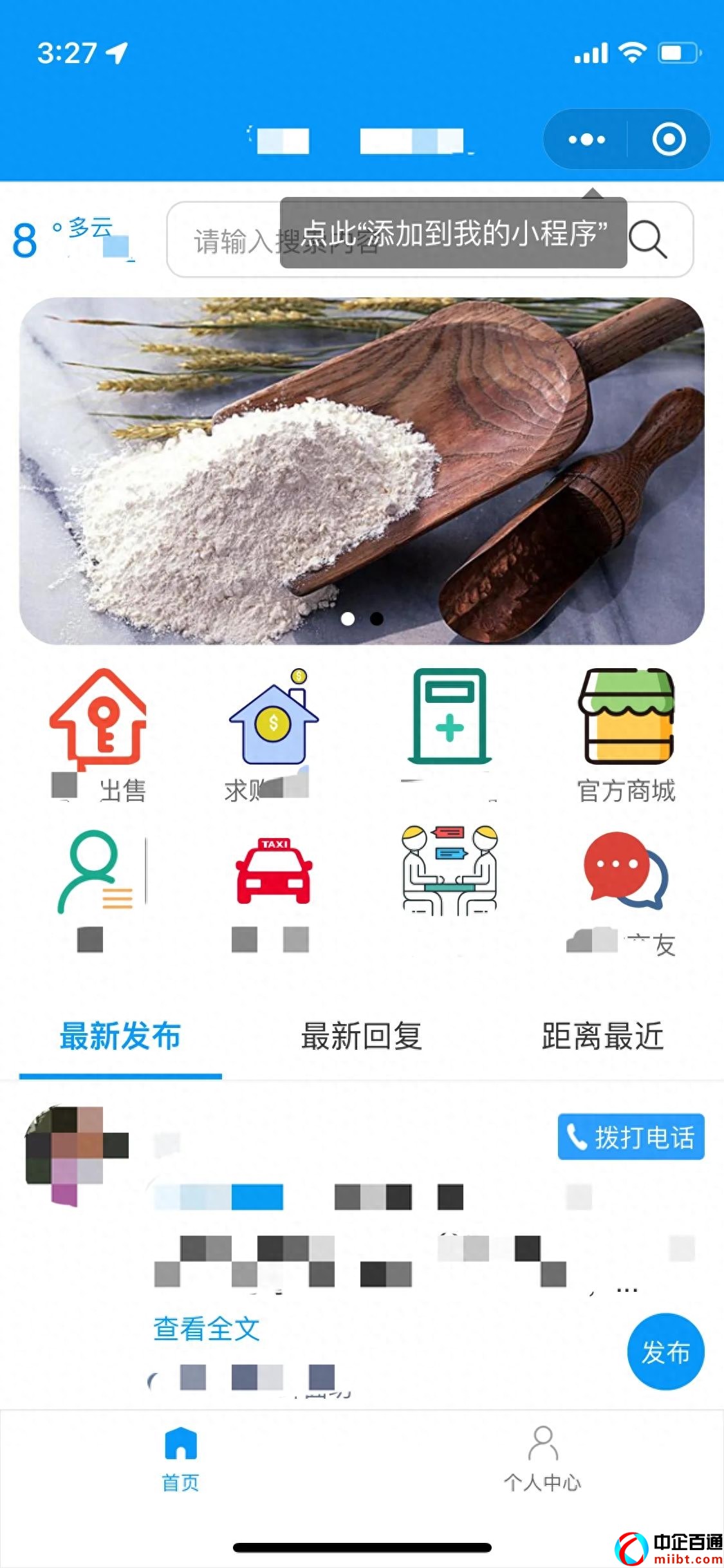Open 查看全文 to read full post
The height and width of the screenshot is (1568, 724).
click(207, 1329)
